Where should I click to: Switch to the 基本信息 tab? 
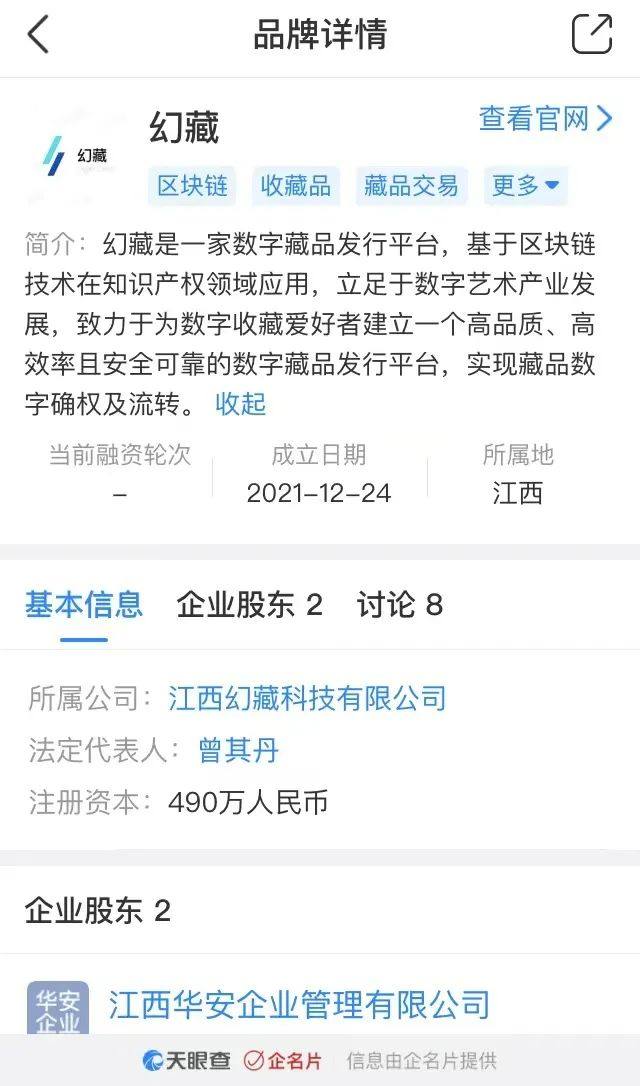pos(84,604)
